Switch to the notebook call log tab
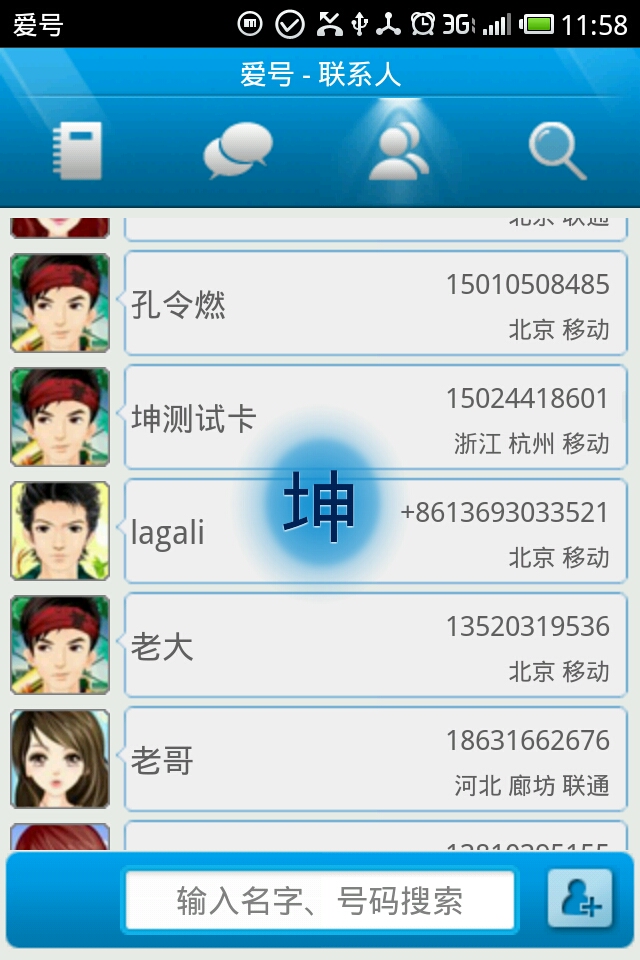640x960 pixels. 78,151
